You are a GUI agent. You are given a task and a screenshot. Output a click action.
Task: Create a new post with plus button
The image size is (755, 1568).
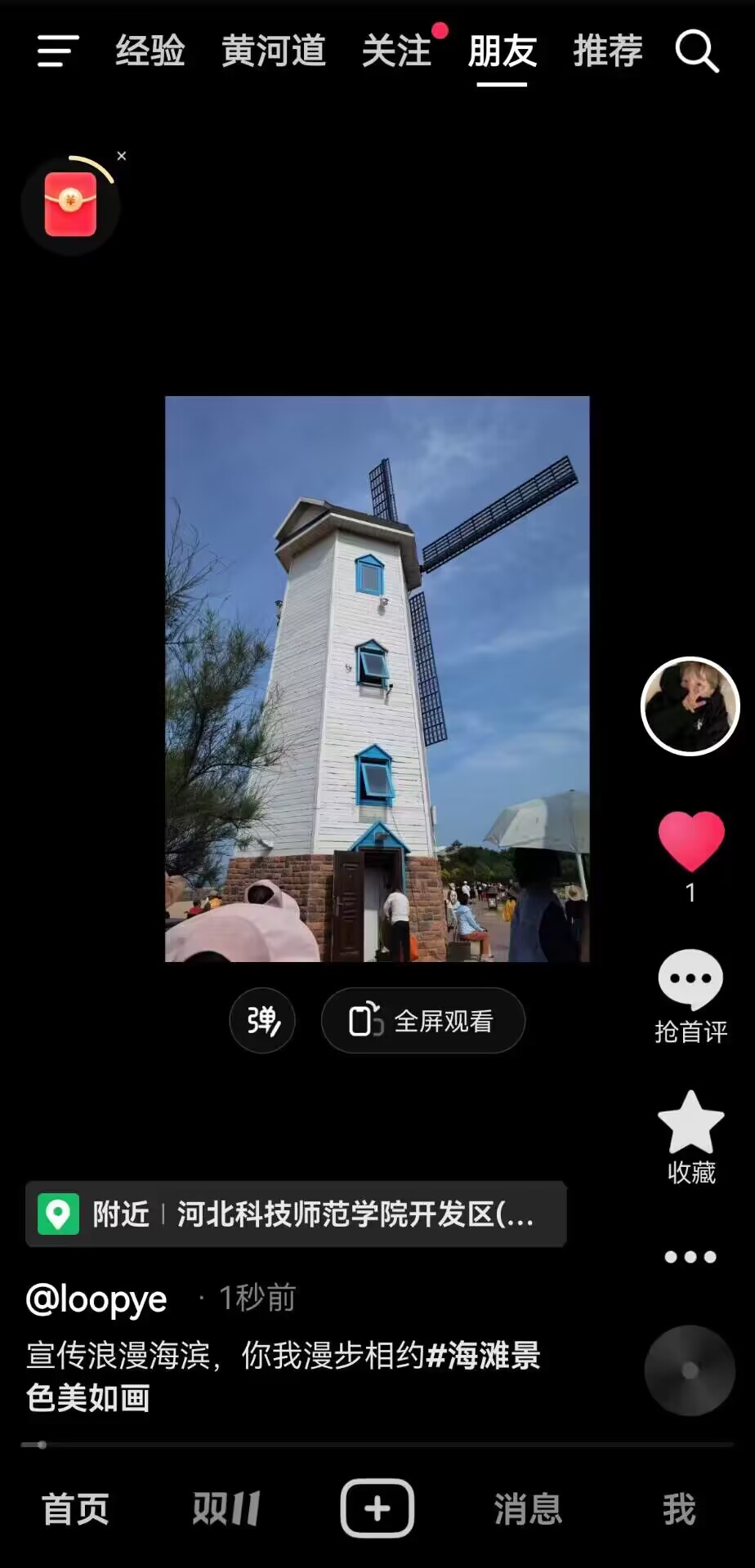click(377, 1508)
